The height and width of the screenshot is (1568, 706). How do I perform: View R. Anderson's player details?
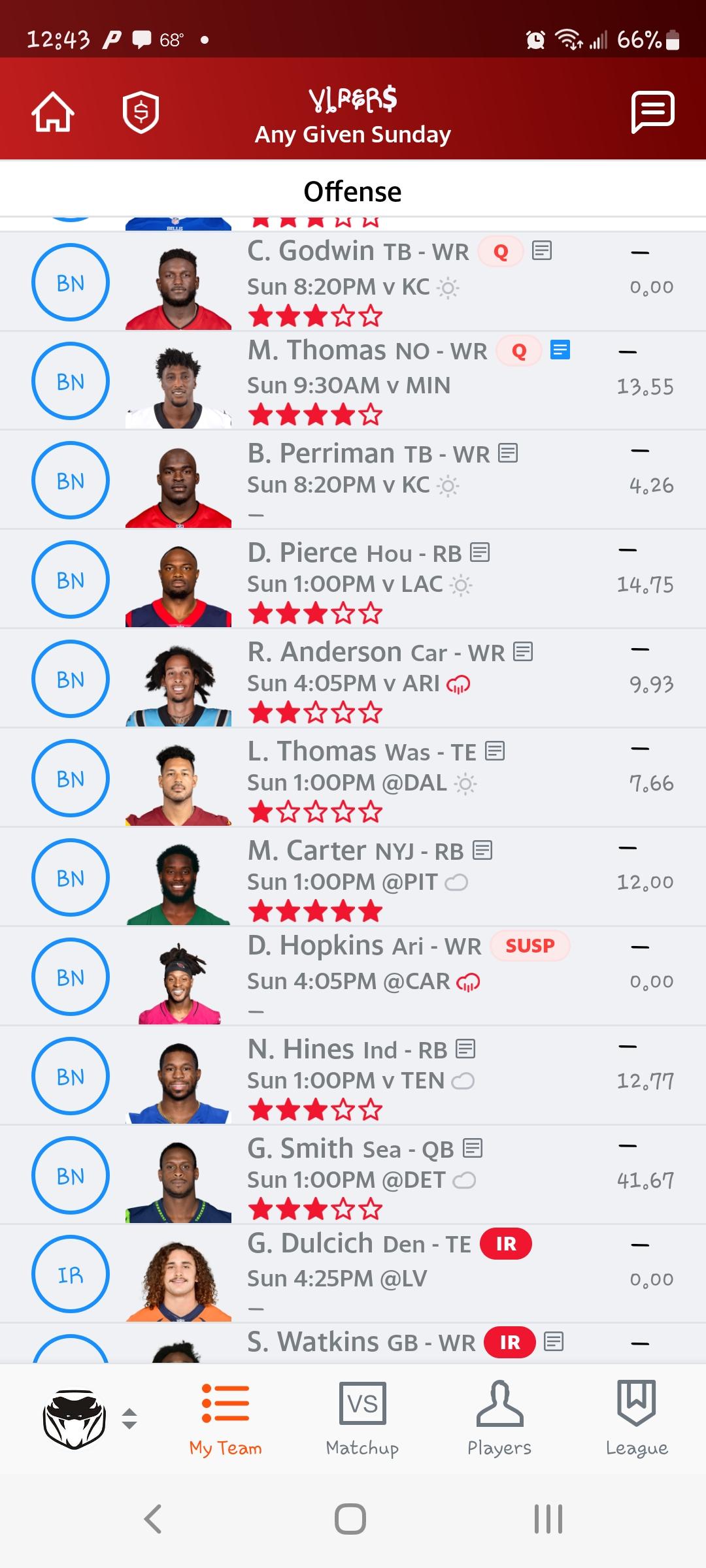[353, 679]
